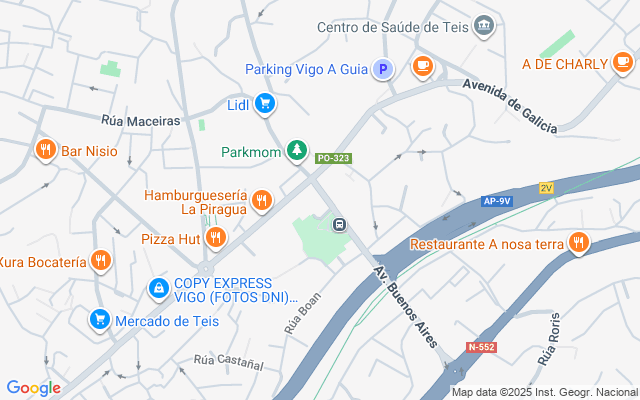The image size is (640, 400).
Task: Open Bar Nisio restaurant pin
Action: point(45,151)
